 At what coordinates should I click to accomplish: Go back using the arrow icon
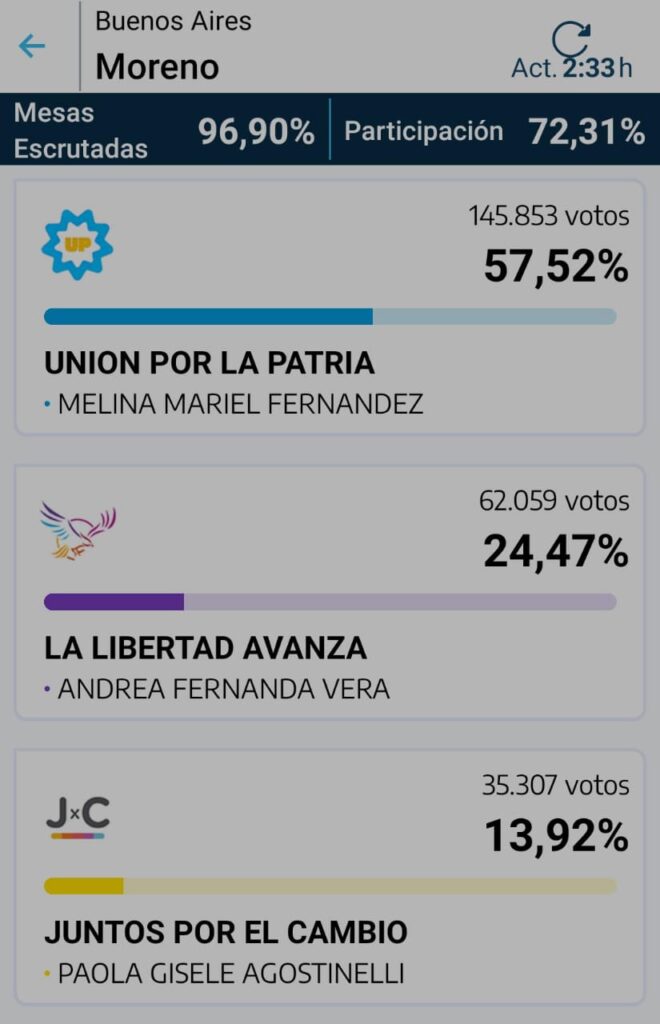tap(32, 46)
